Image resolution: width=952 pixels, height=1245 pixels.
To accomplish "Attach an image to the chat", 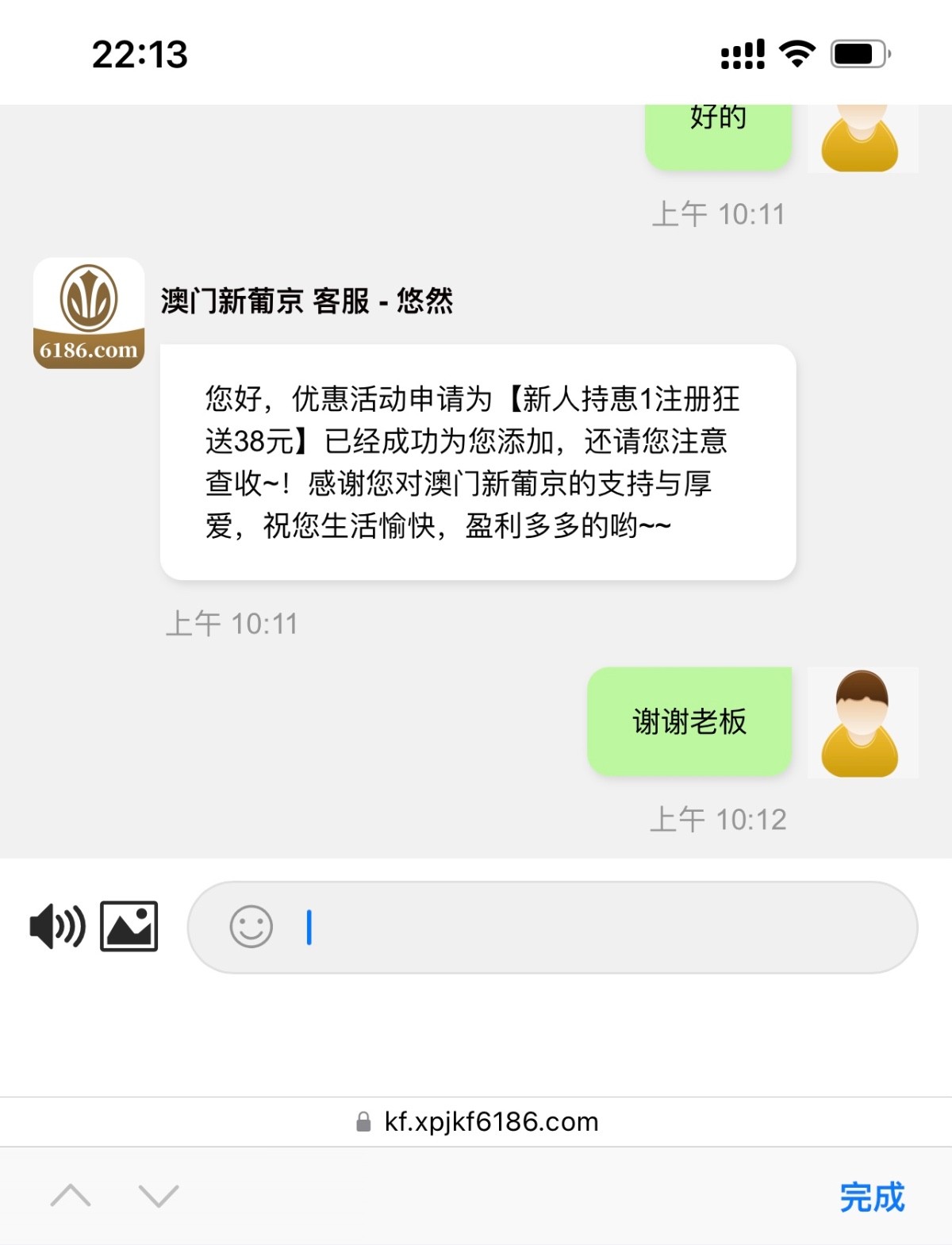I will (x=129, y=926).
